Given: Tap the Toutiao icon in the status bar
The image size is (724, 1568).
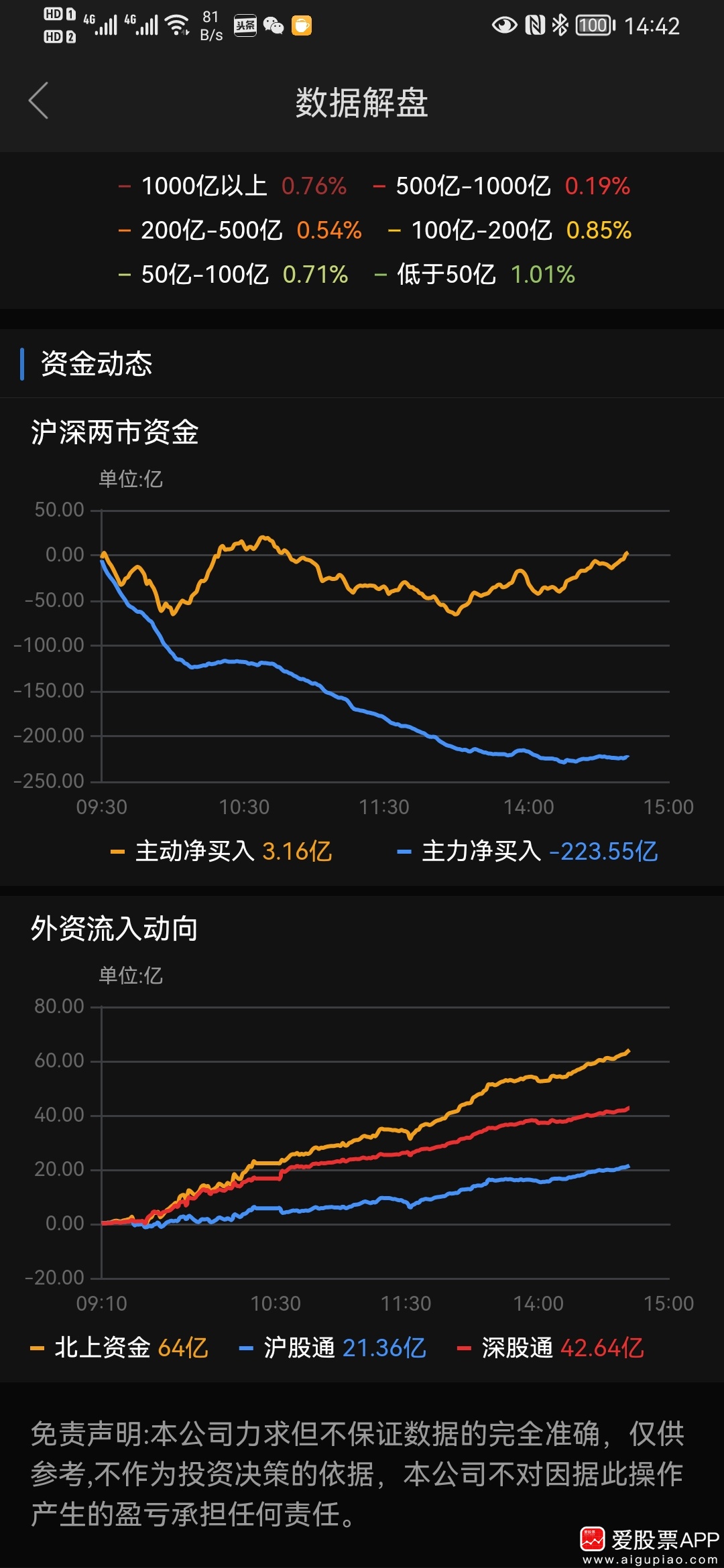Looking at the screenshot, I should click(245, 25).
